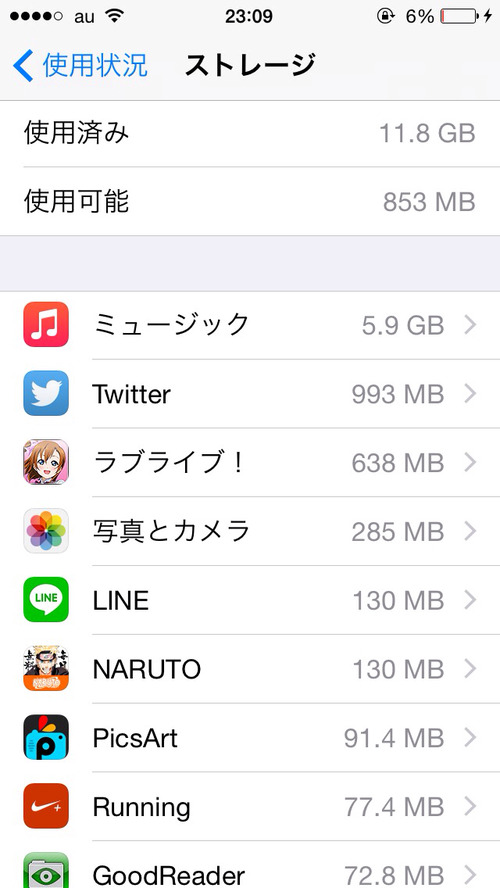500x888 pixels.
Task: Open PicsArt storage details
Action: point(250,738)
